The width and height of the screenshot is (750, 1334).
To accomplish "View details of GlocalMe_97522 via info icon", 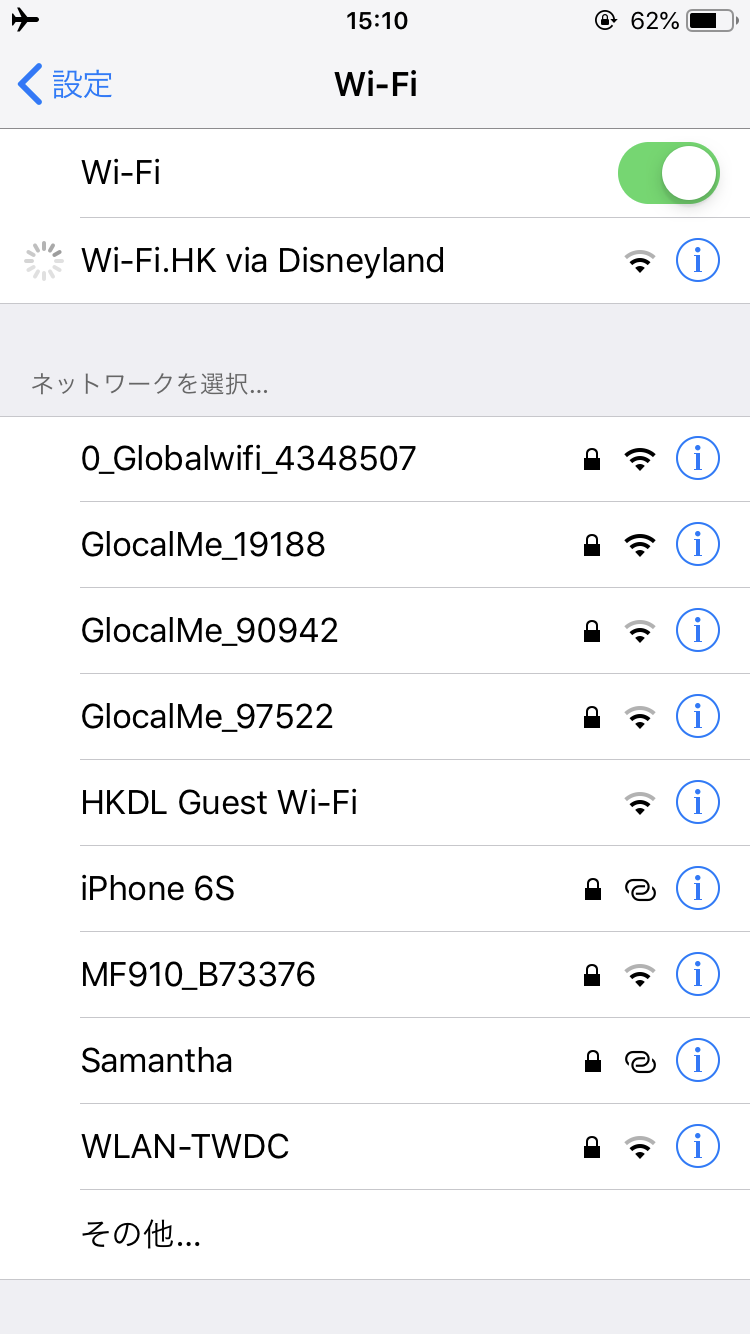I will [698, 717].
